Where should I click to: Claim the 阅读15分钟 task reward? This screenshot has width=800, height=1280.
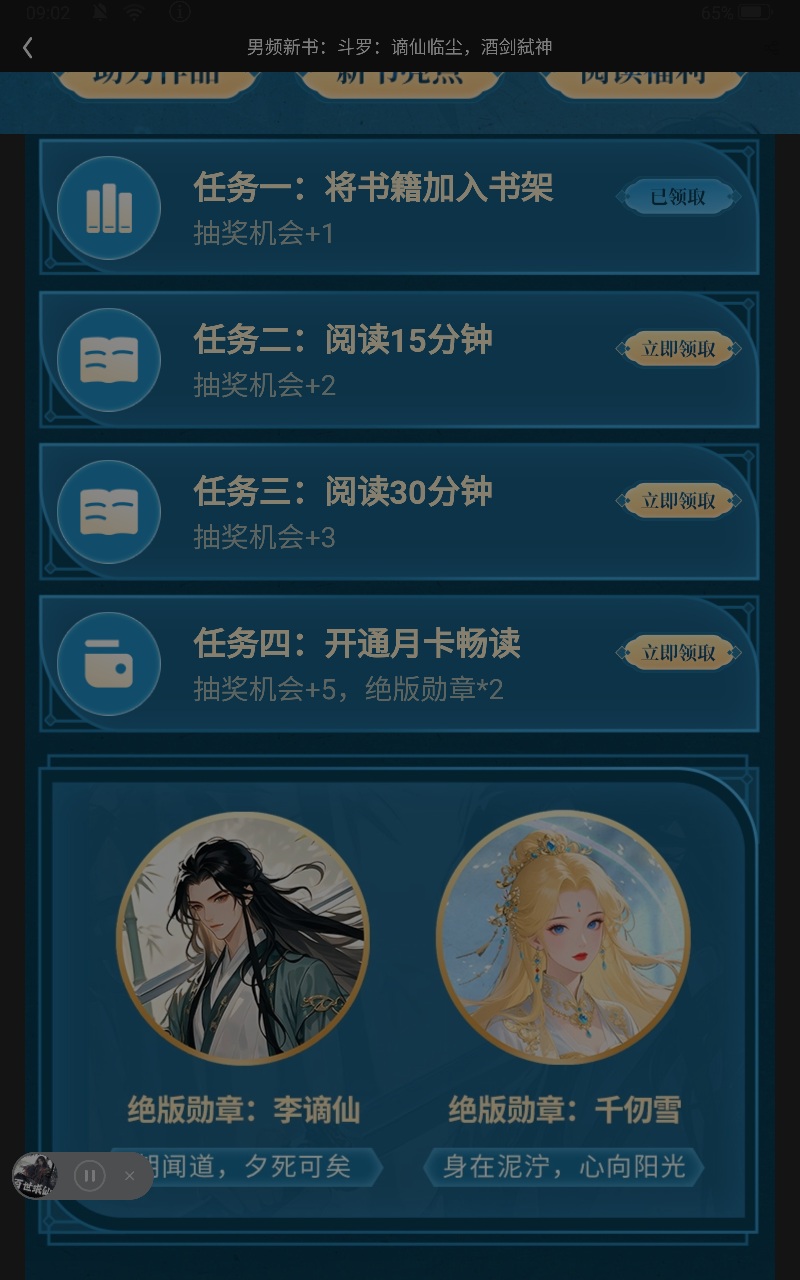click(678, 349)
